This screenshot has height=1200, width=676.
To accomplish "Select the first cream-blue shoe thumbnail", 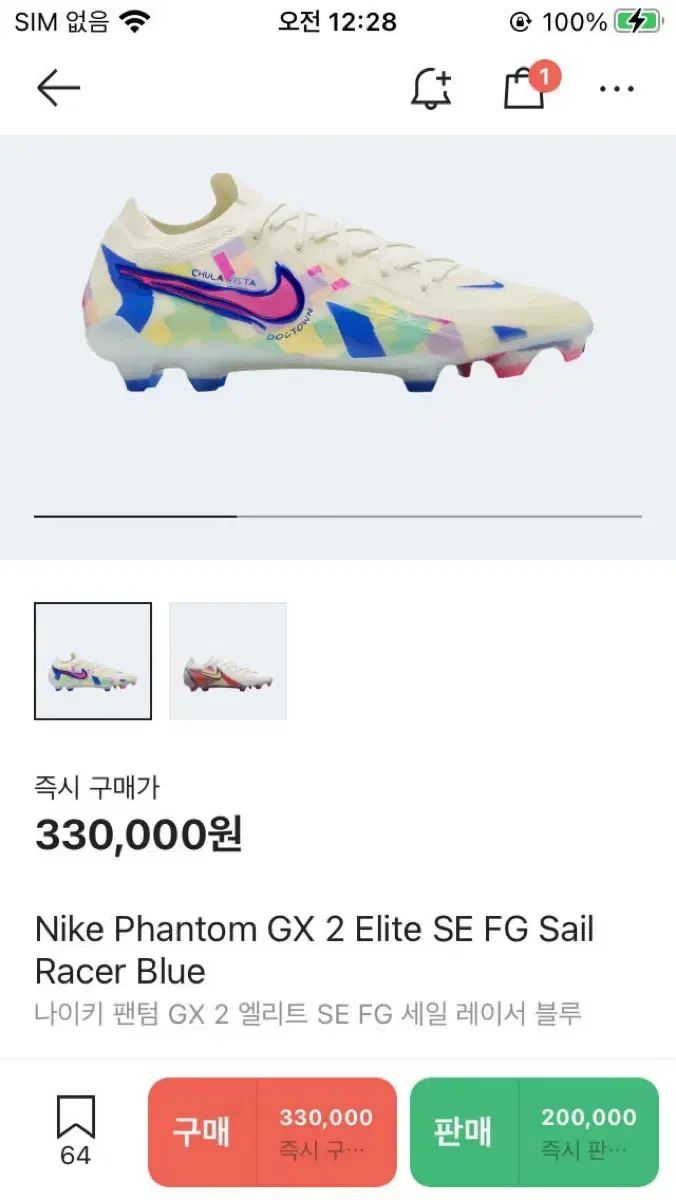I will (93, 661).
